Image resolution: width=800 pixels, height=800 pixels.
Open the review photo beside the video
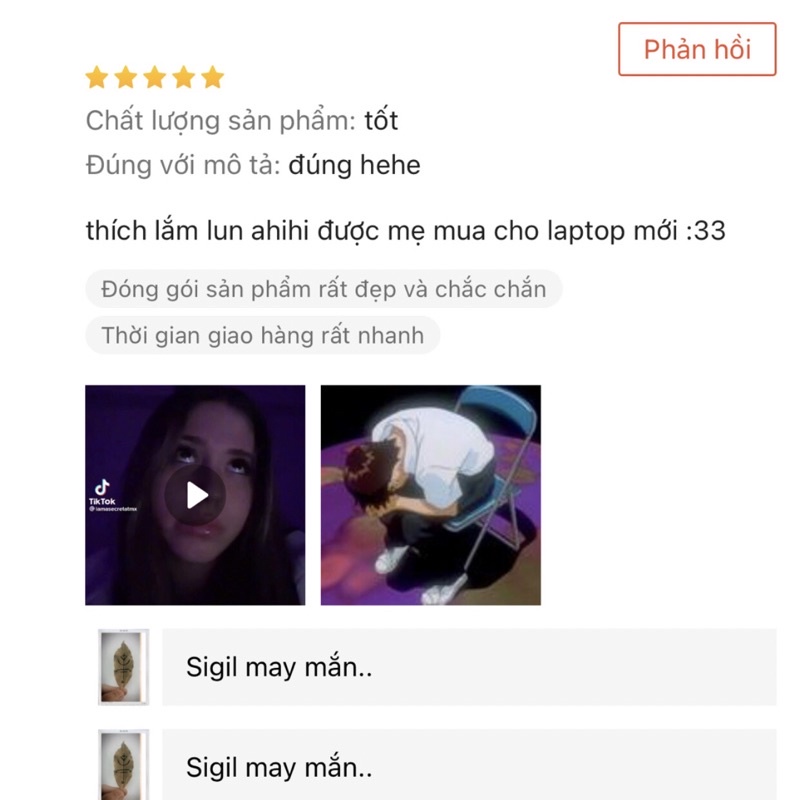point(430,495)
